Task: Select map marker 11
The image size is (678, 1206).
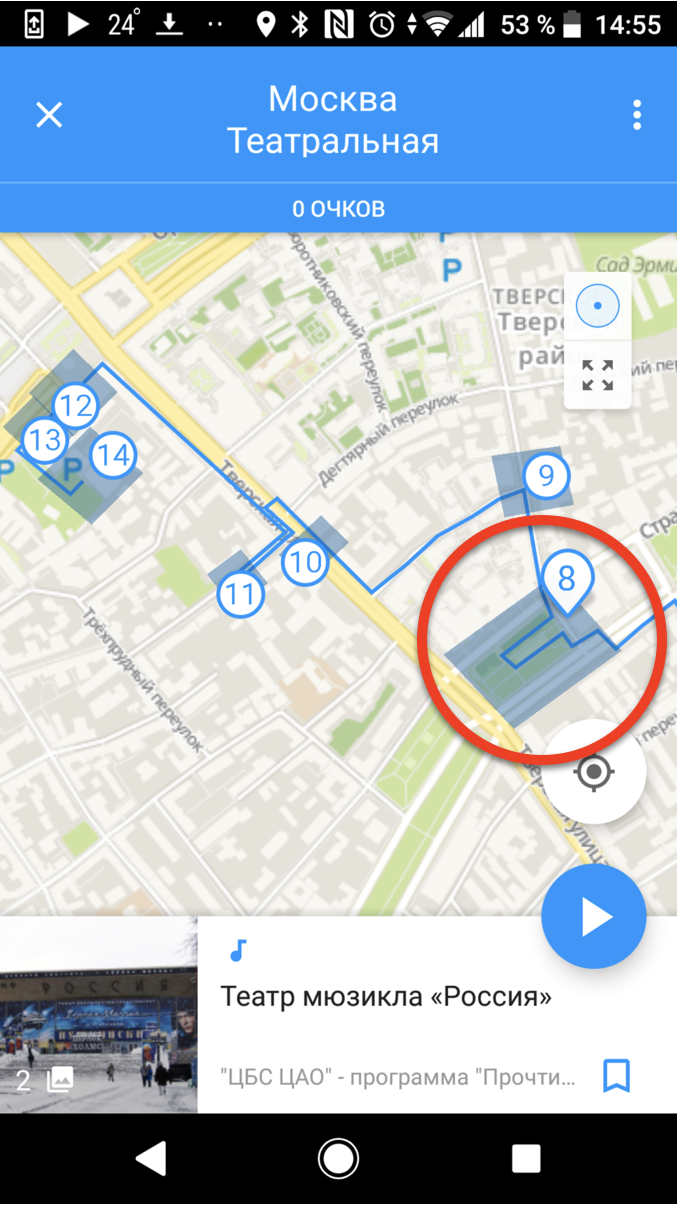Action: (240, 595)
